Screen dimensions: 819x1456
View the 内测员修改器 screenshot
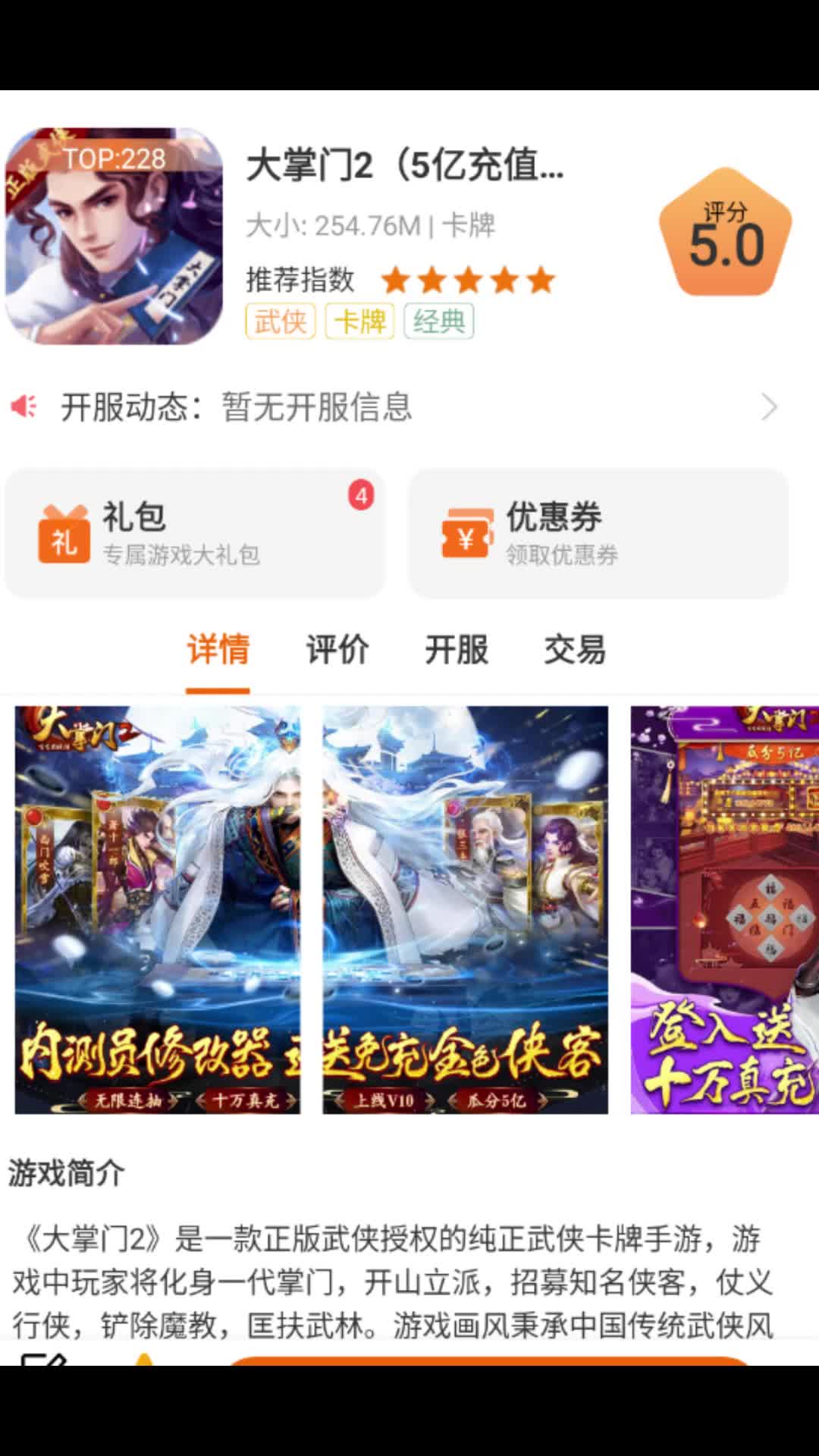[158, 910]
